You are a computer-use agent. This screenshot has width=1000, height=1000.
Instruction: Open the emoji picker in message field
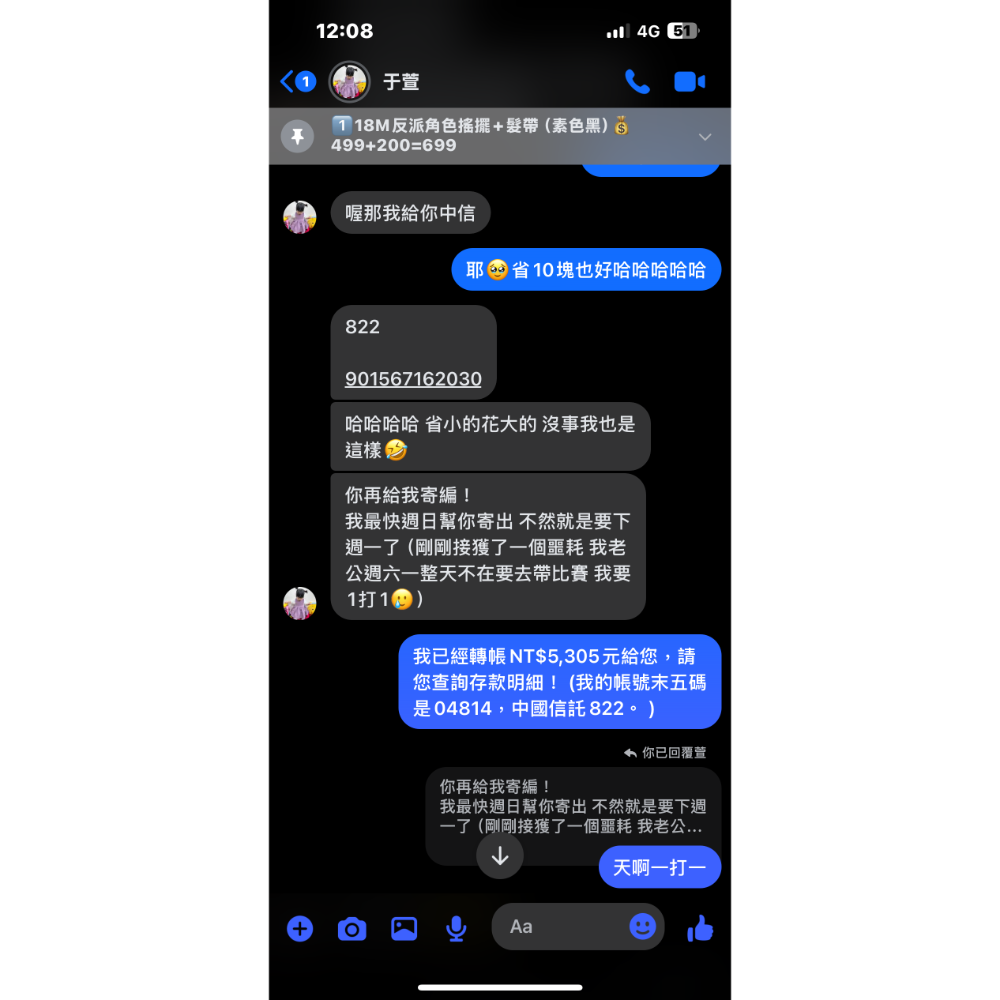[x=642, y=927]
